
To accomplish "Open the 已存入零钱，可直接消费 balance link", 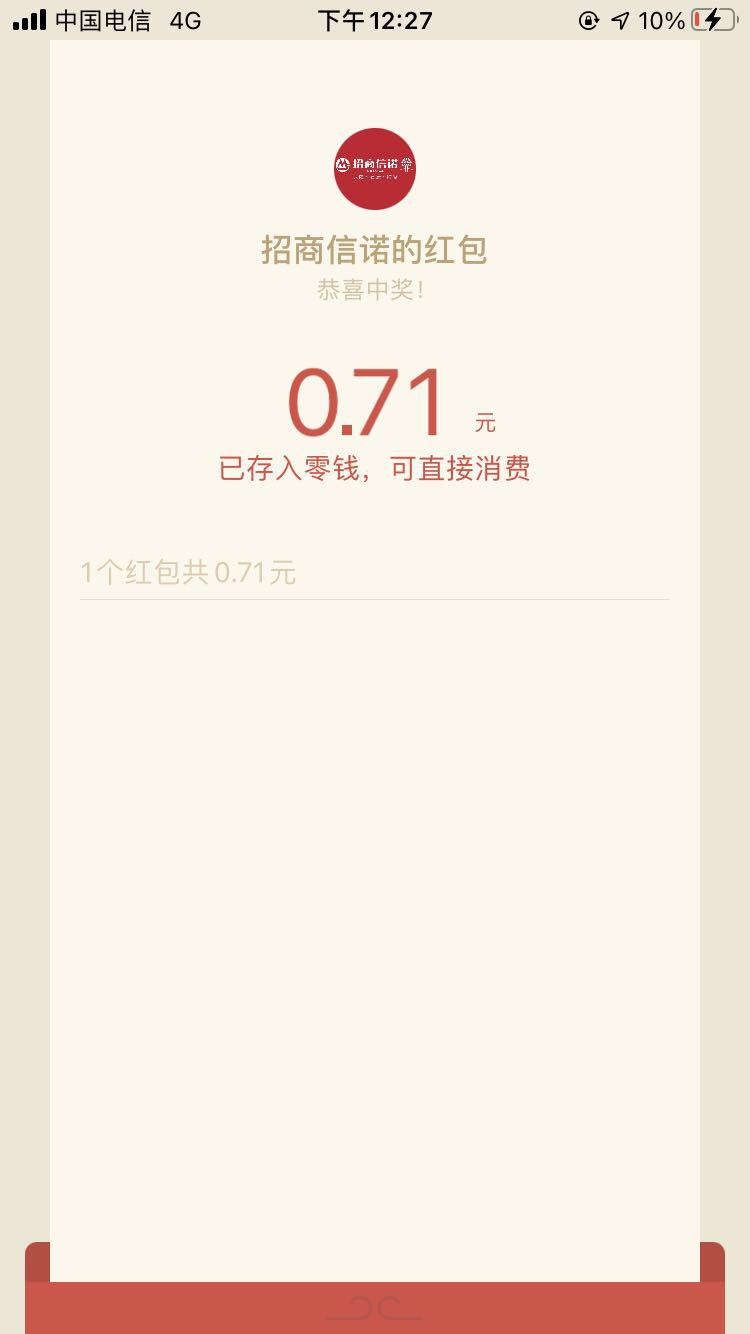I will click(x=374, y=469).
